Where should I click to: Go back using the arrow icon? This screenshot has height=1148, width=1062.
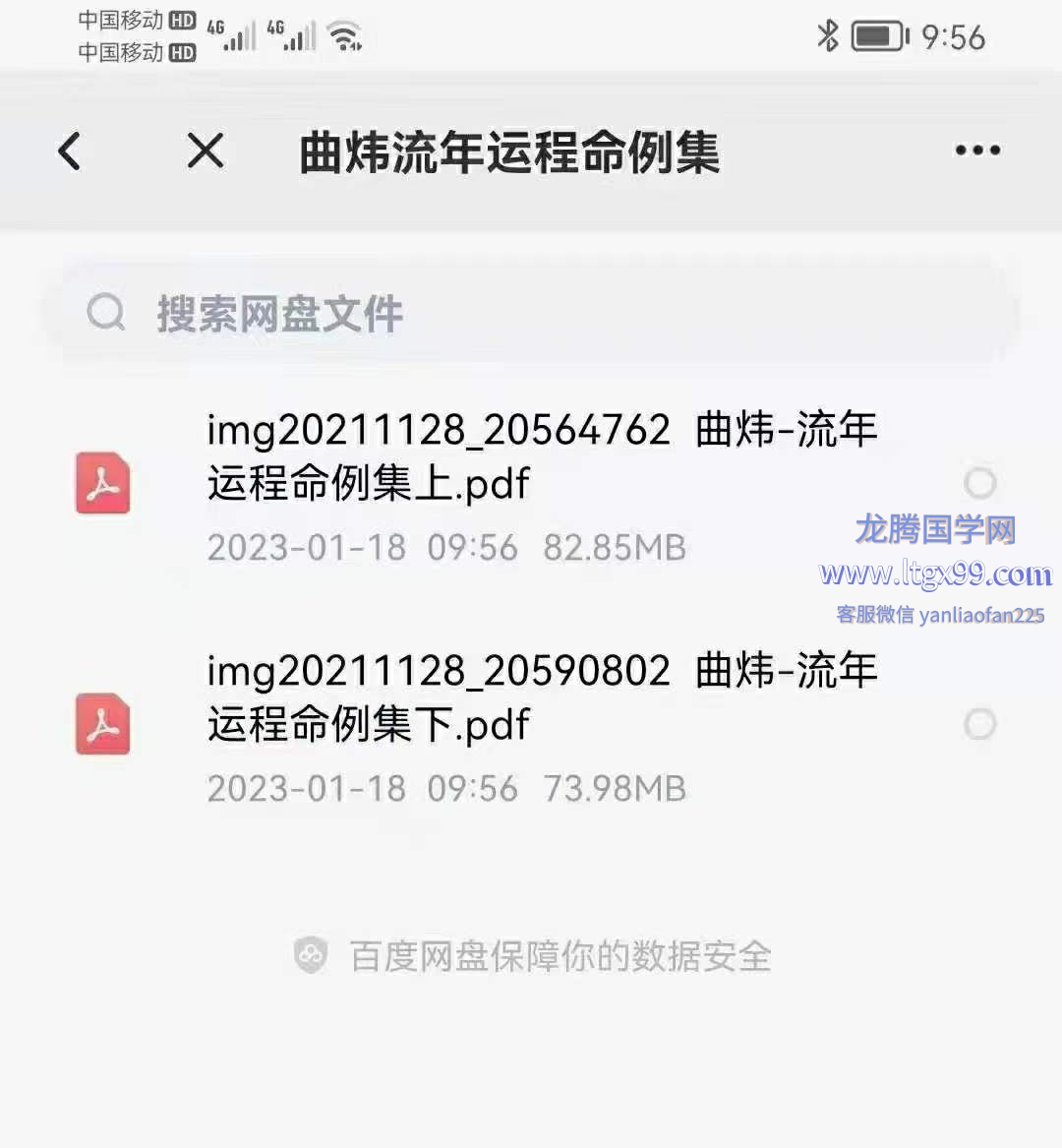(69, 151)
